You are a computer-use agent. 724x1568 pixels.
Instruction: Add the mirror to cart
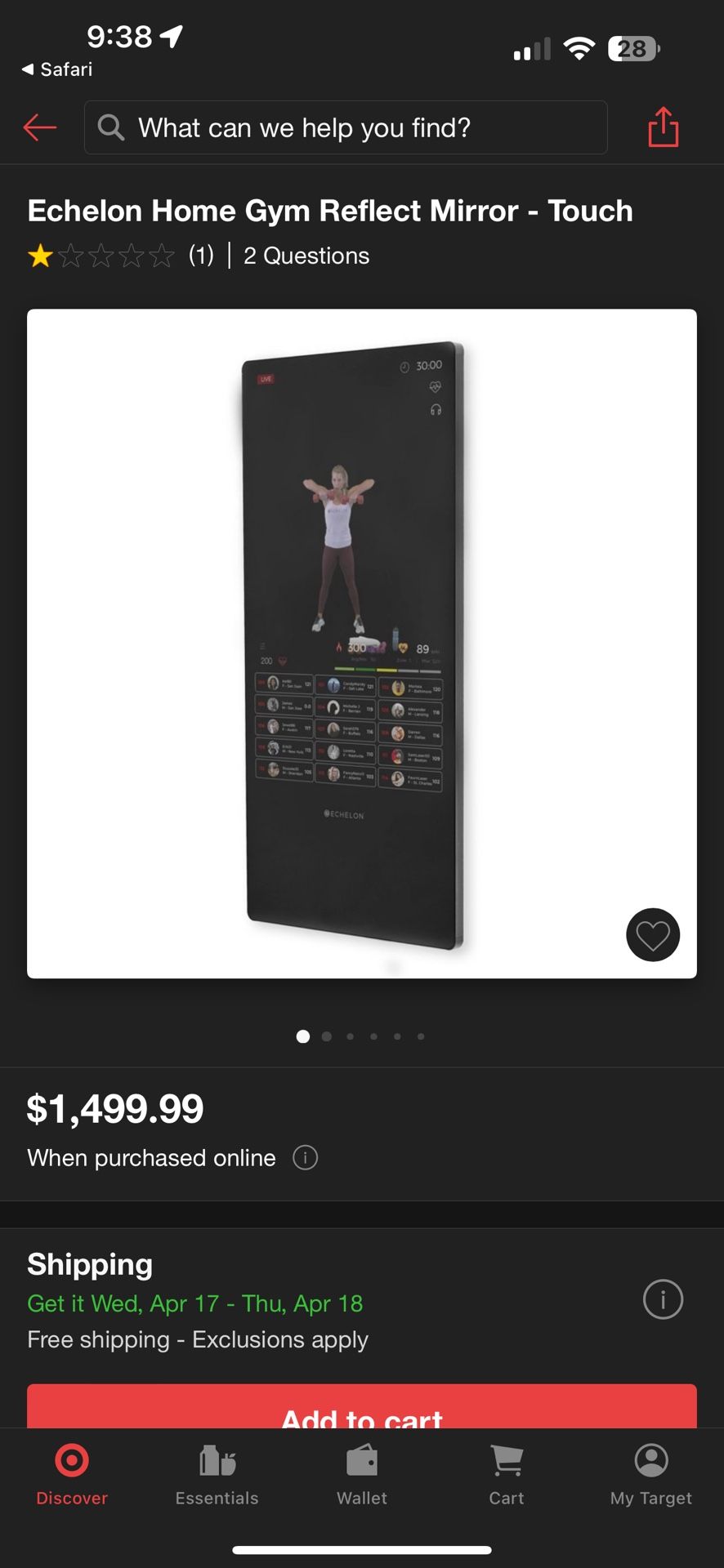(x=362, y=1407)
